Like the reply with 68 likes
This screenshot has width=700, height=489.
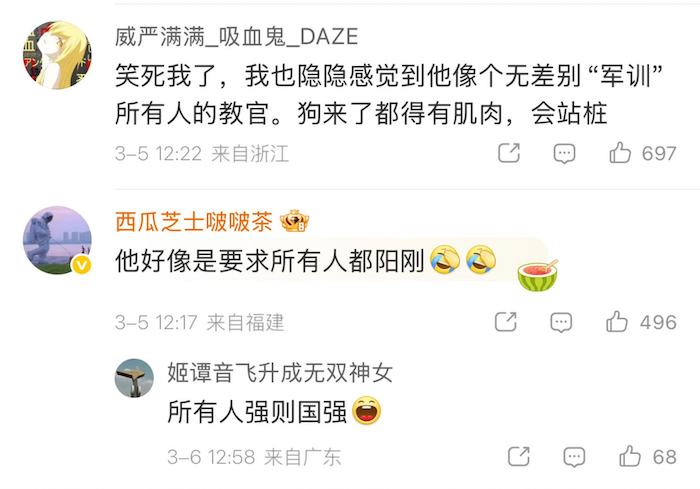pos(630,457)
